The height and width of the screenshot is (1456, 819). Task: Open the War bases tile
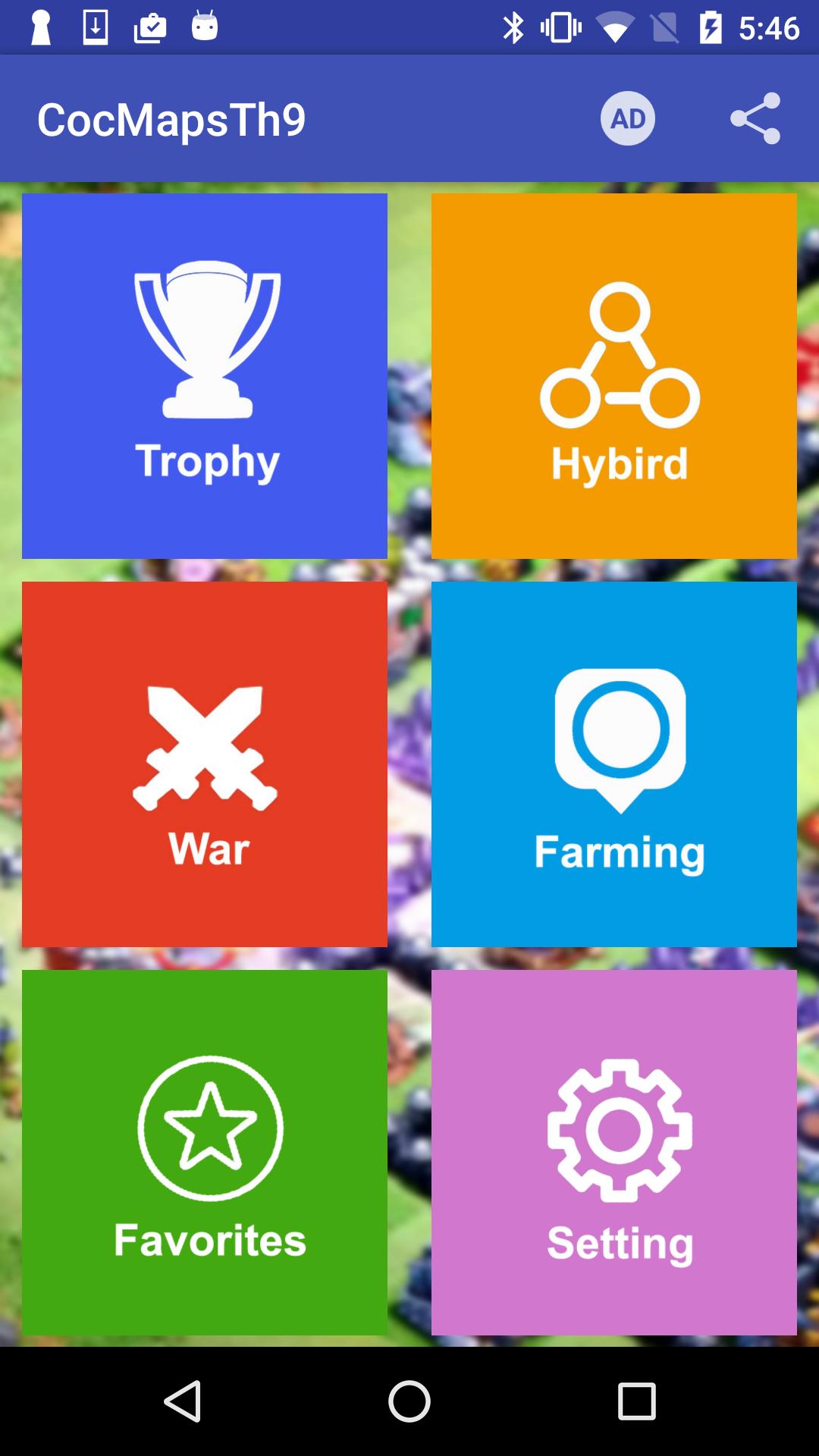[x=205, y=764]
